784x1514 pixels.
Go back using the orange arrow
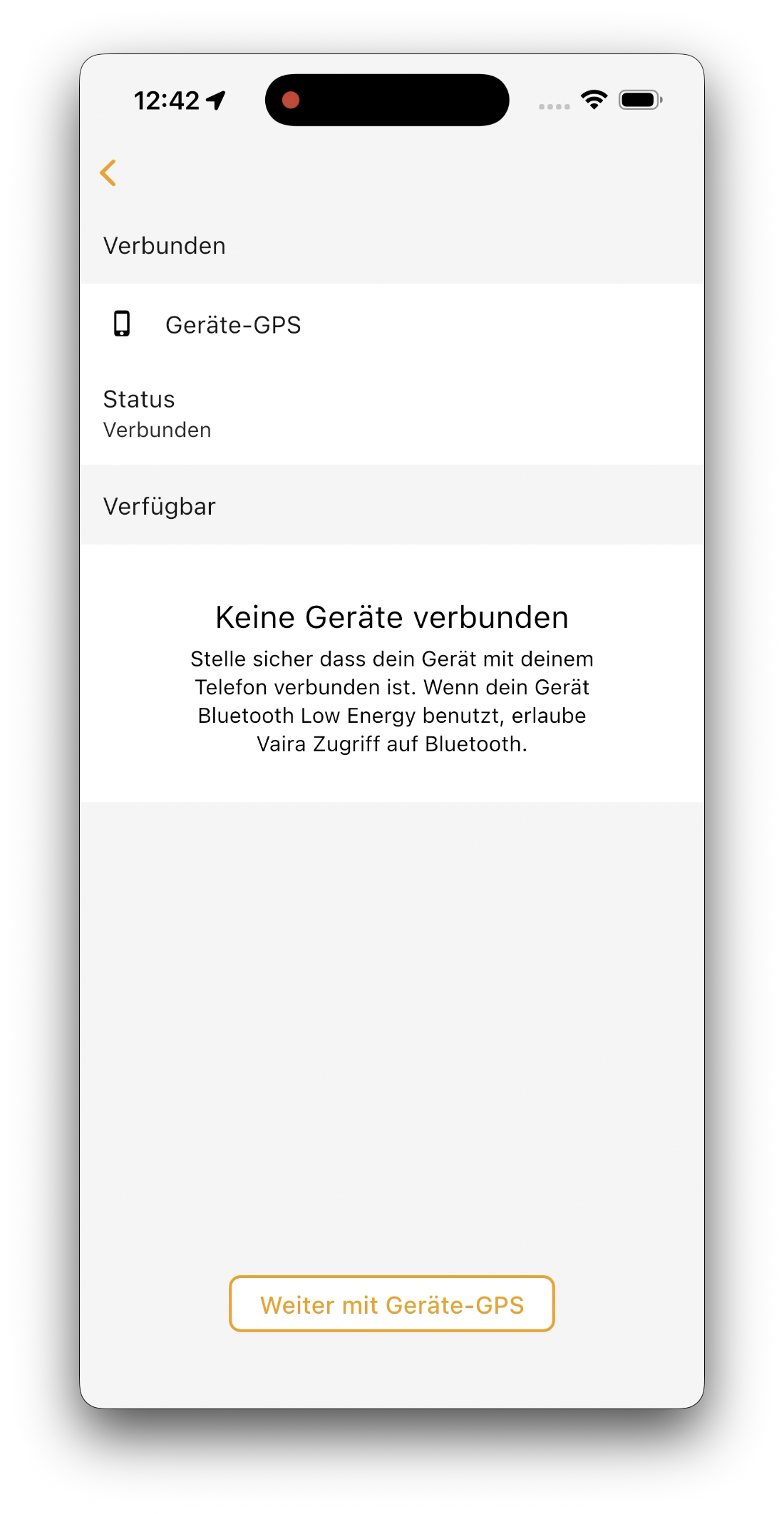108,172
